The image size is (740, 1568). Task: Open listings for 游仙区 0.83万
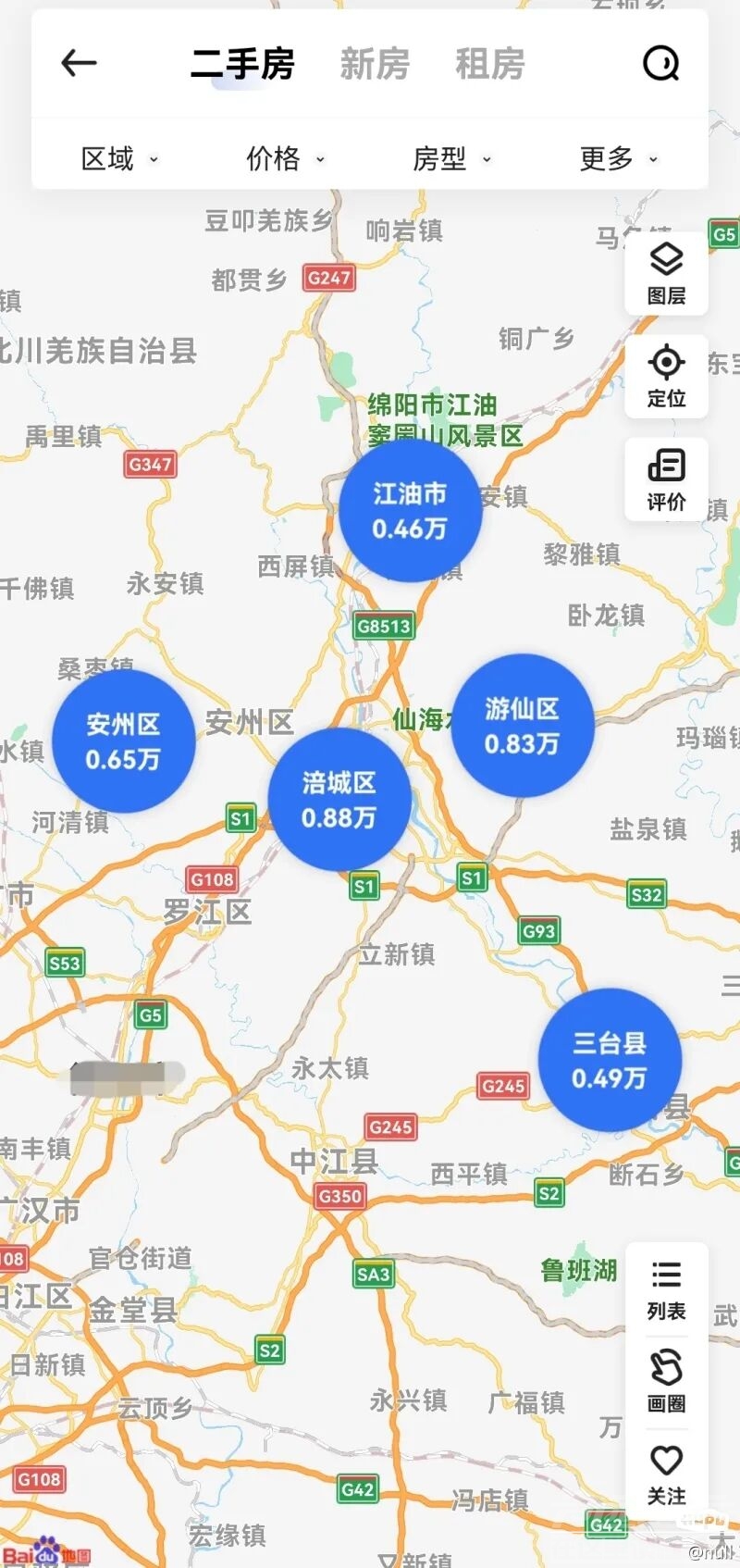[522, 726]
